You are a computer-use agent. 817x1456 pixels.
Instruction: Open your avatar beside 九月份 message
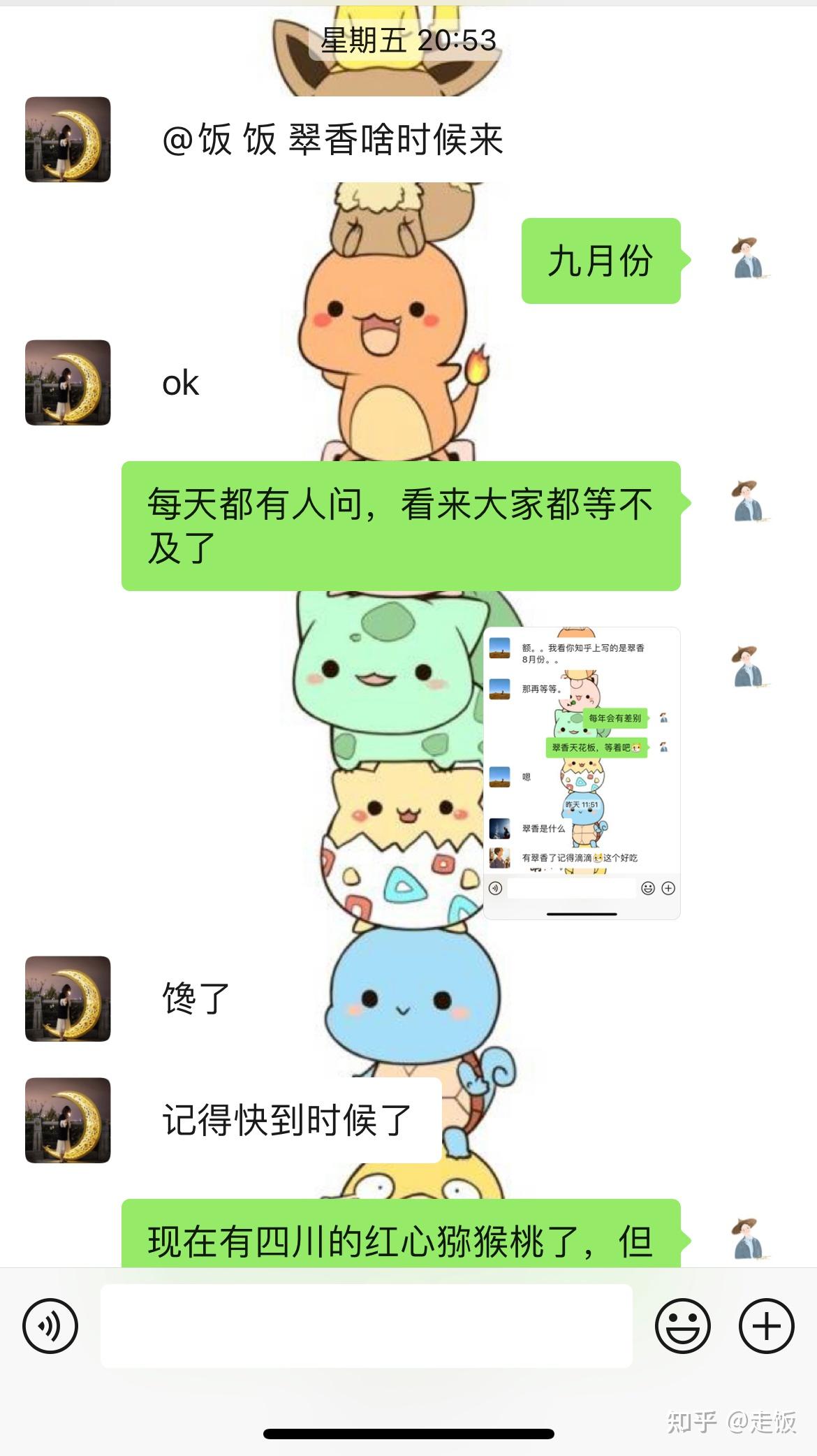[x=748, y=260]
